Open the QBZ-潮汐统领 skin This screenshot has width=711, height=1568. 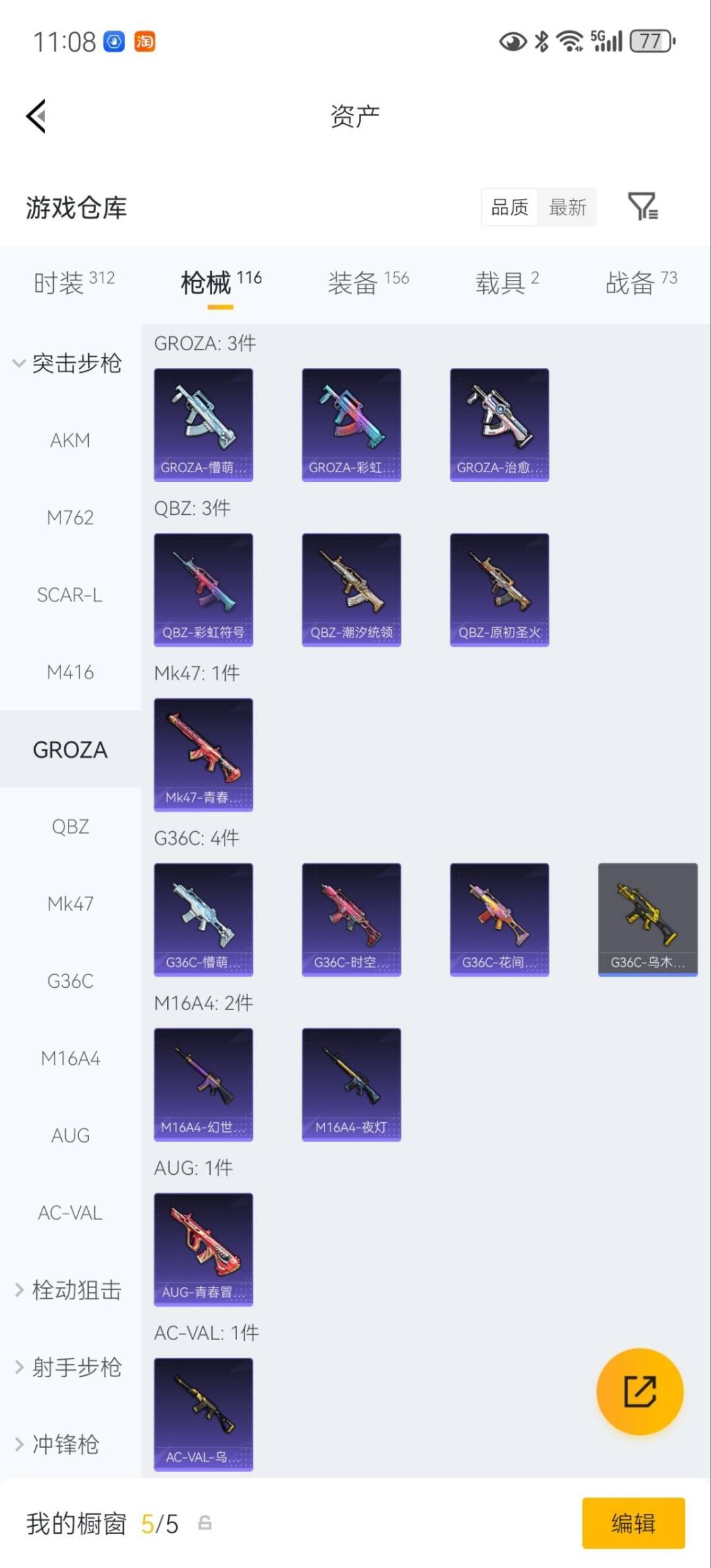click(352, 589)
